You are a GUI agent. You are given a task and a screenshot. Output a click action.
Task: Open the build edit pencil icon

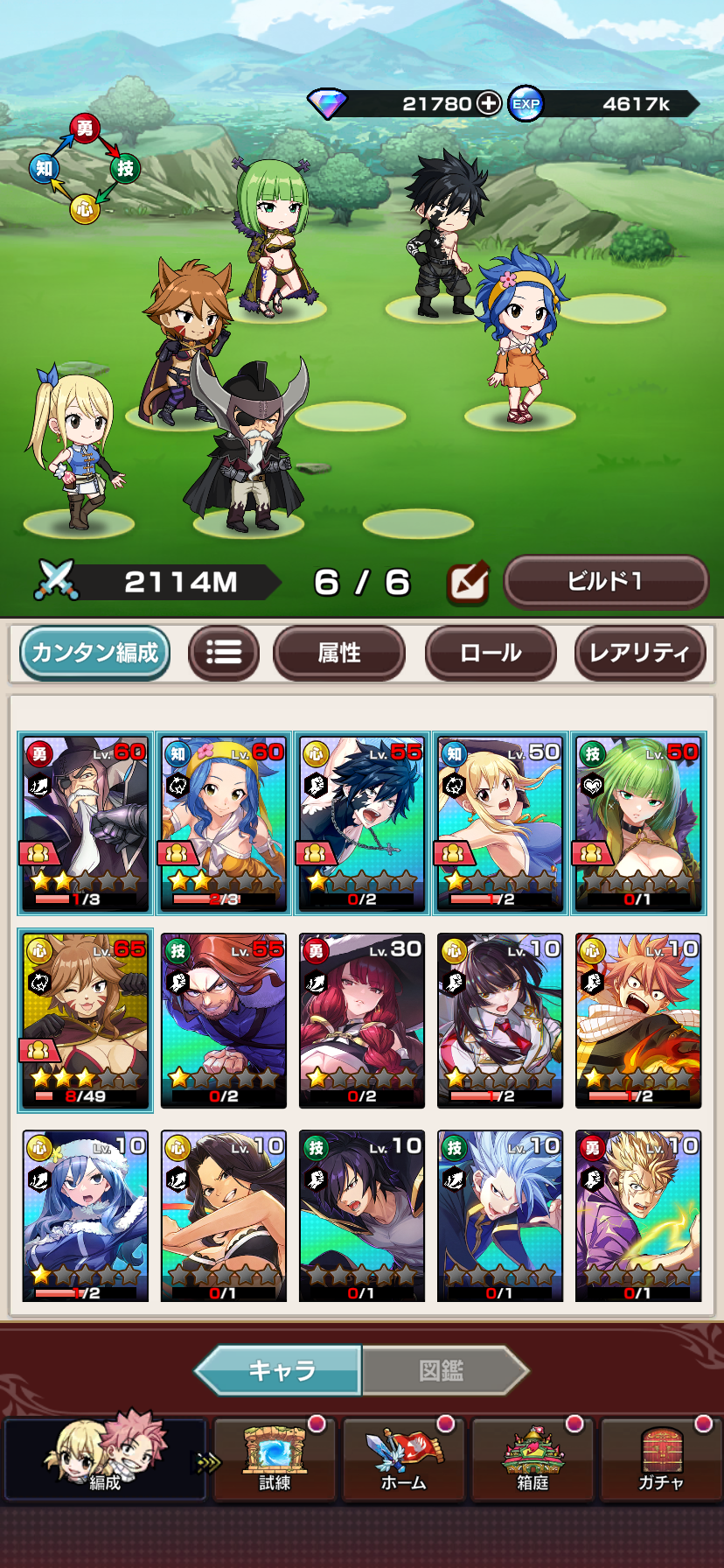pyautogui.click(x=468, y=583)
